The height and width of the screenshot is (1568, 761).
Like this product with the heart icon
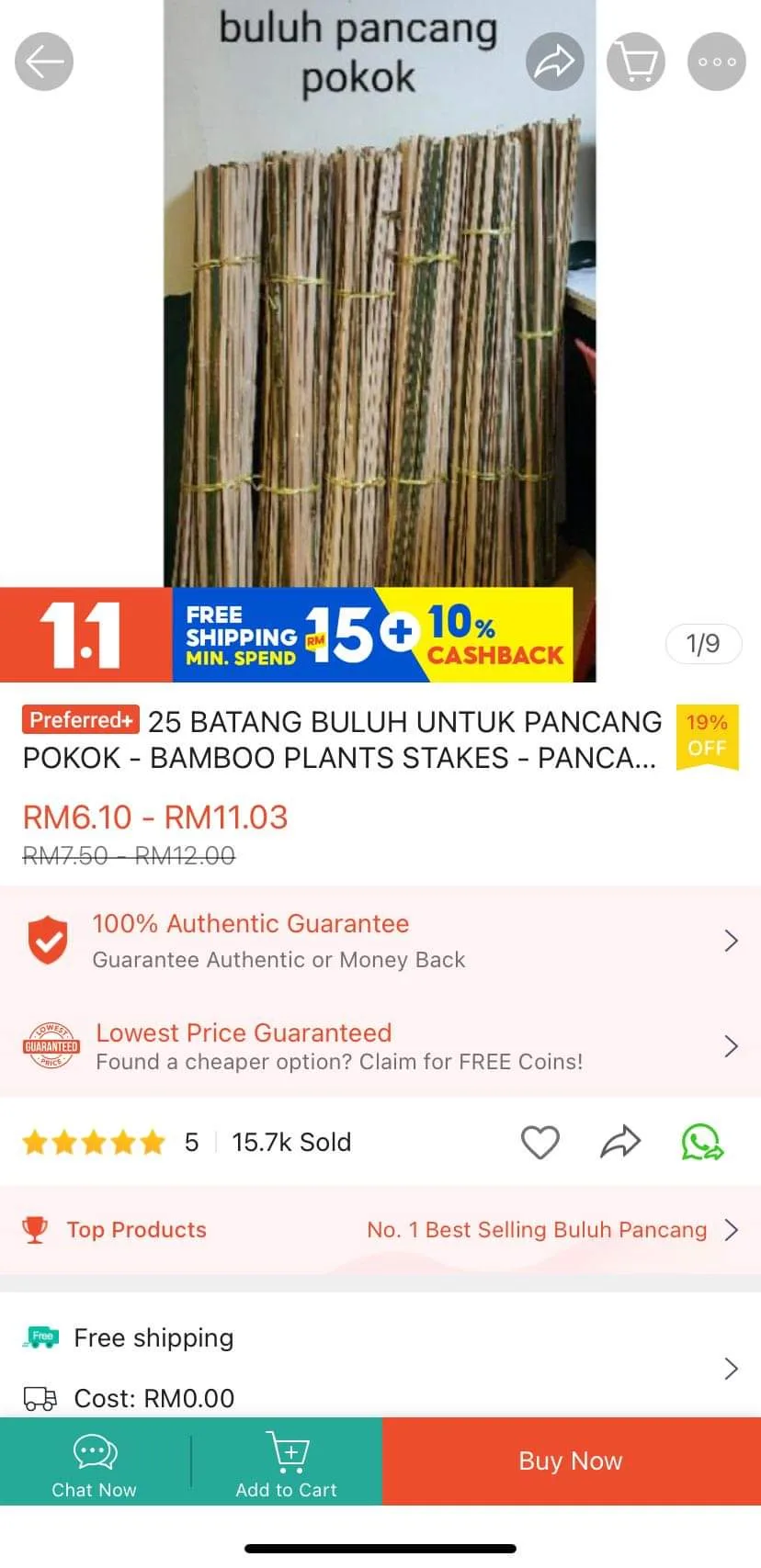(540, 1143)
